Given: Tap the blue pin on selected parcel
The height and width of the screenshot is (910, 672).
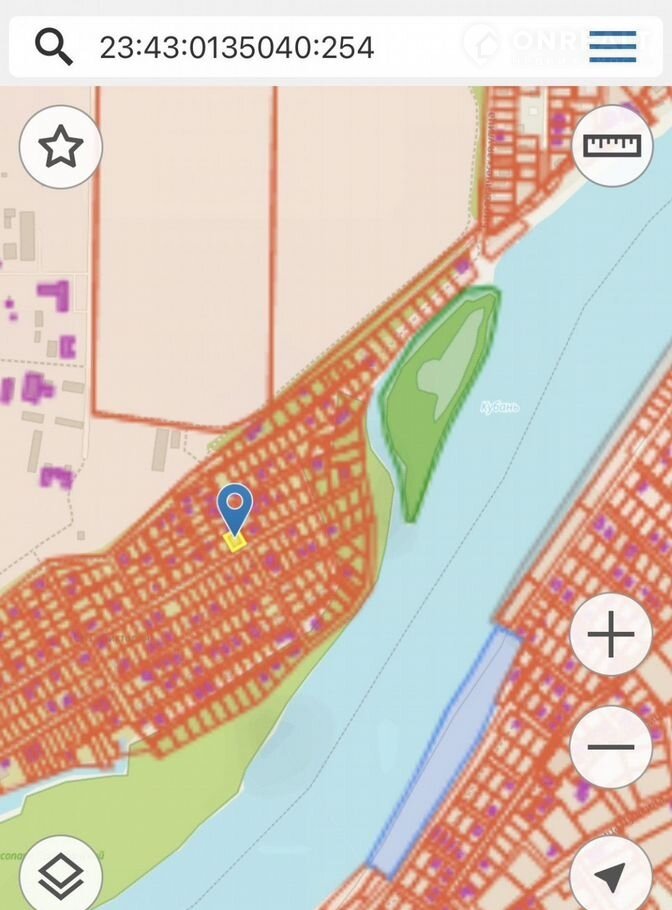Looking at the screenshot, I should [x=235, y=506].
